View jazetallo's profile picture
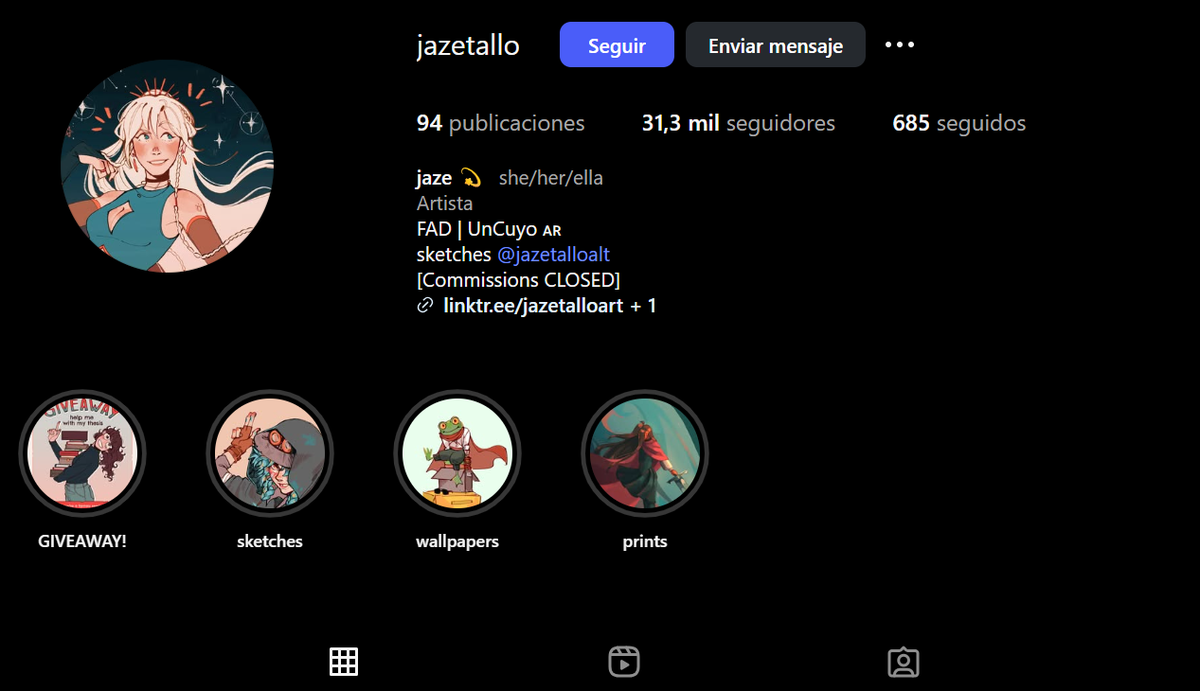Image resolution: width=1200 pixels, height=691 pixels. [167, 167]
